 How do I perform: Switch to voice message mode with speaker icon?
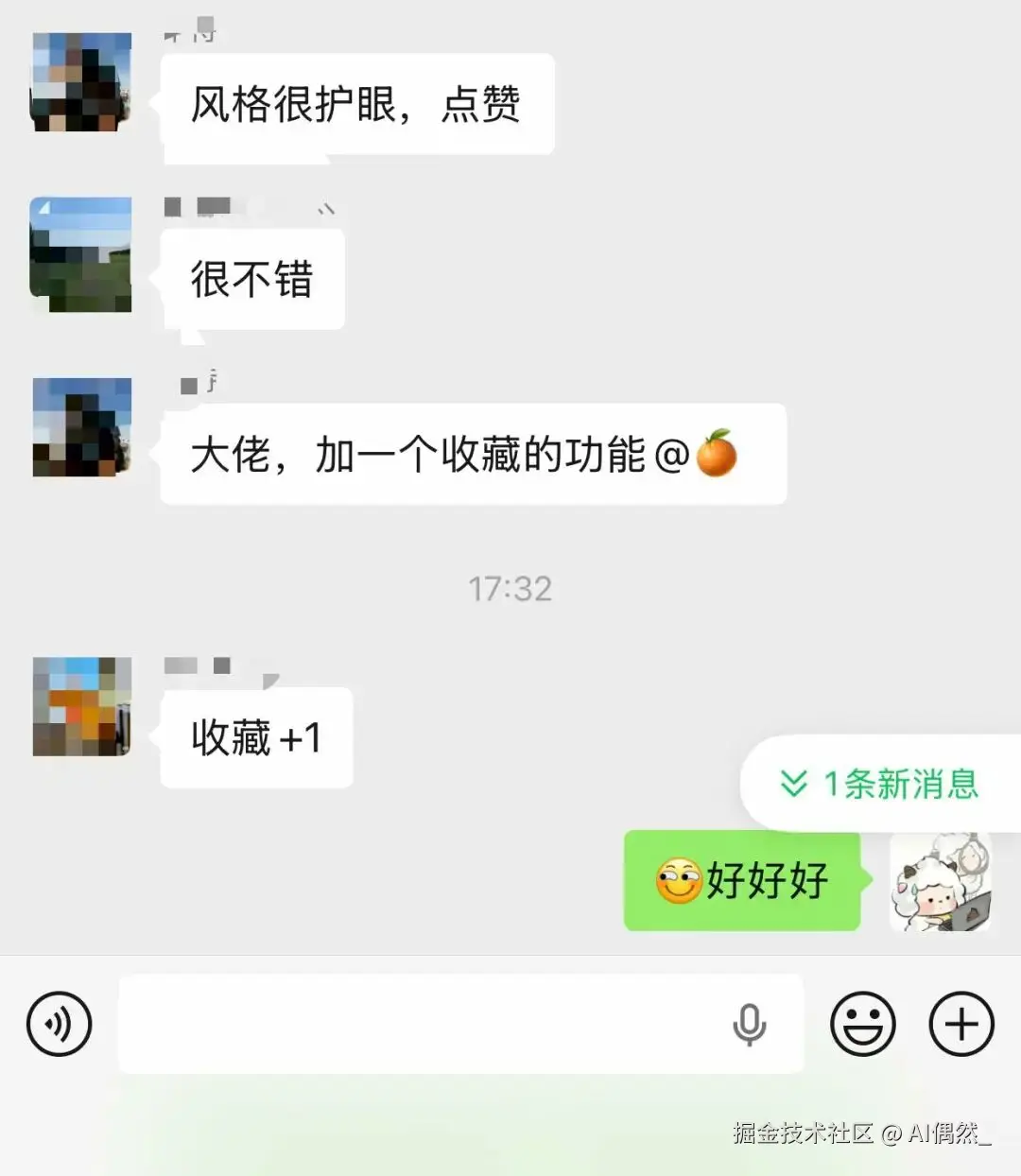[59, 1024]
